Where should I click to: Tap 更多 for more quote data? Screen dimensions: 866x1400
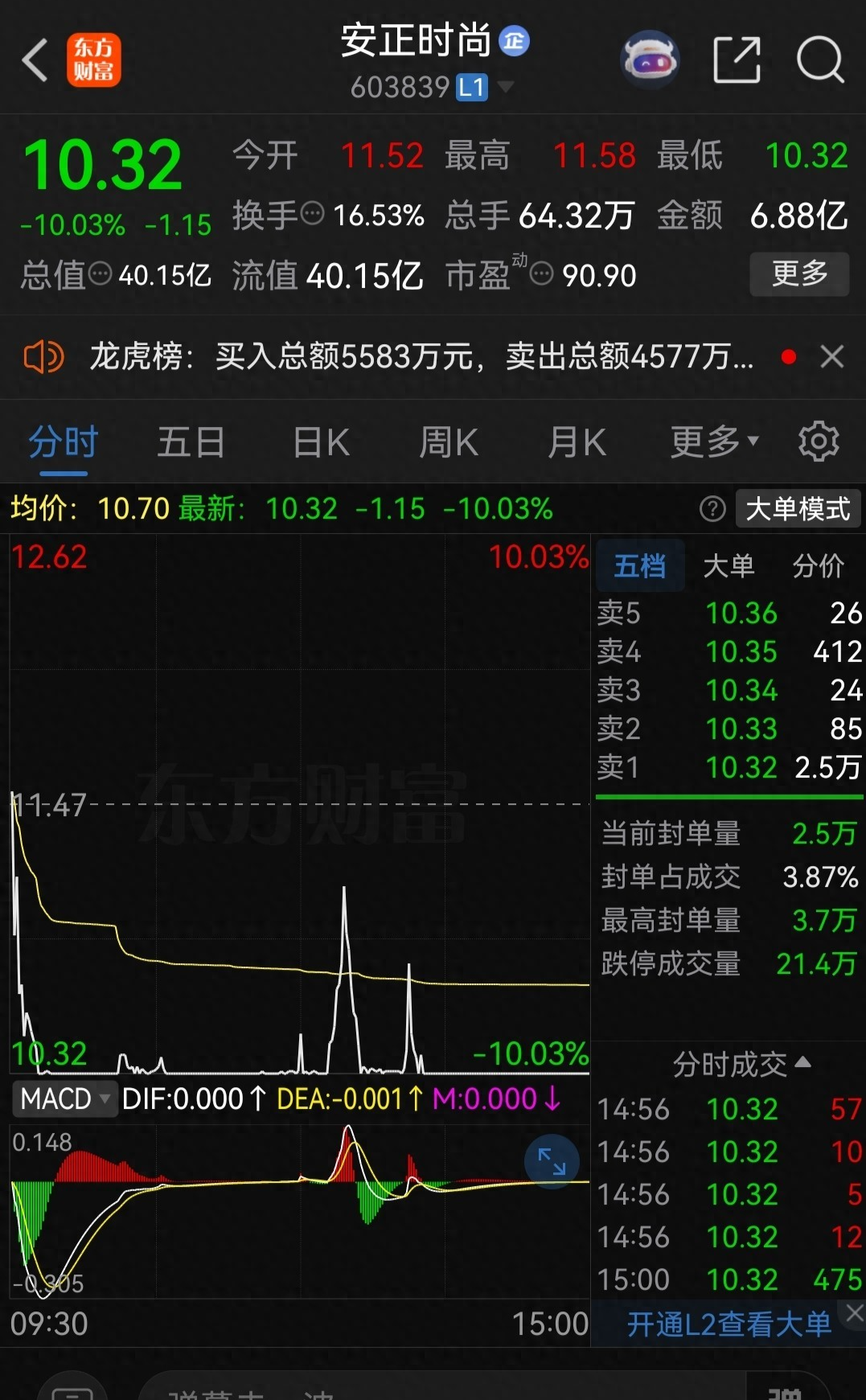[798, 273]
